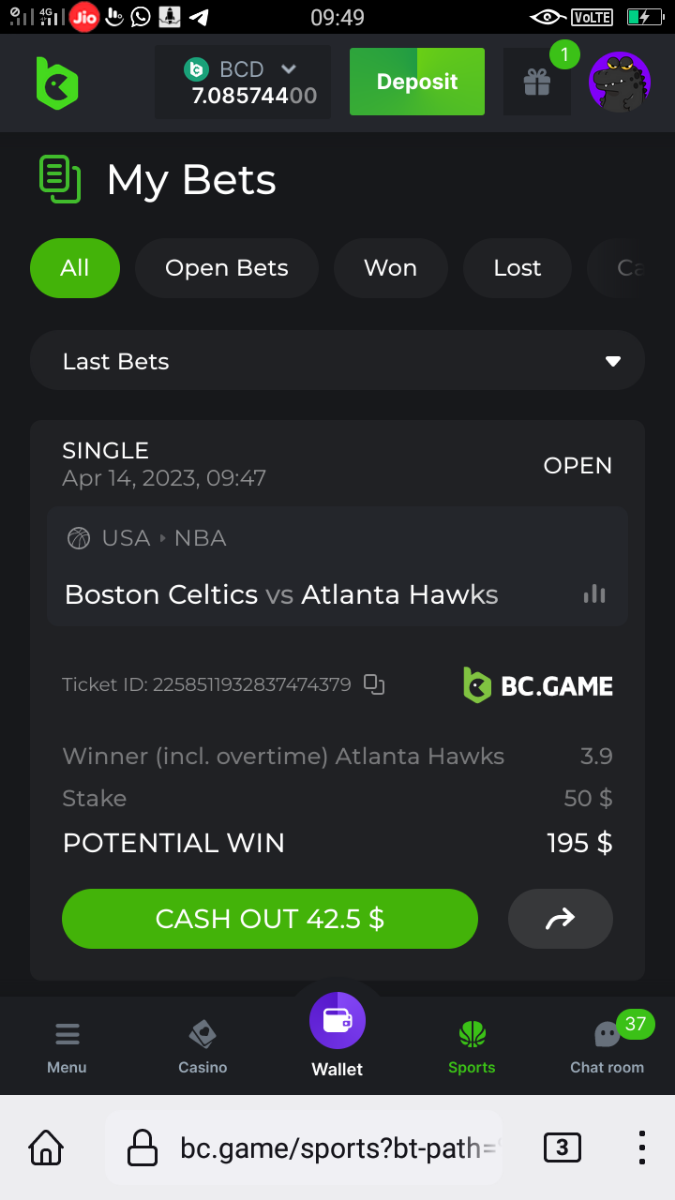This screenshot has height=1200, width=675.
Task: View match statistics bar chart icon
Action: point(595,594)
